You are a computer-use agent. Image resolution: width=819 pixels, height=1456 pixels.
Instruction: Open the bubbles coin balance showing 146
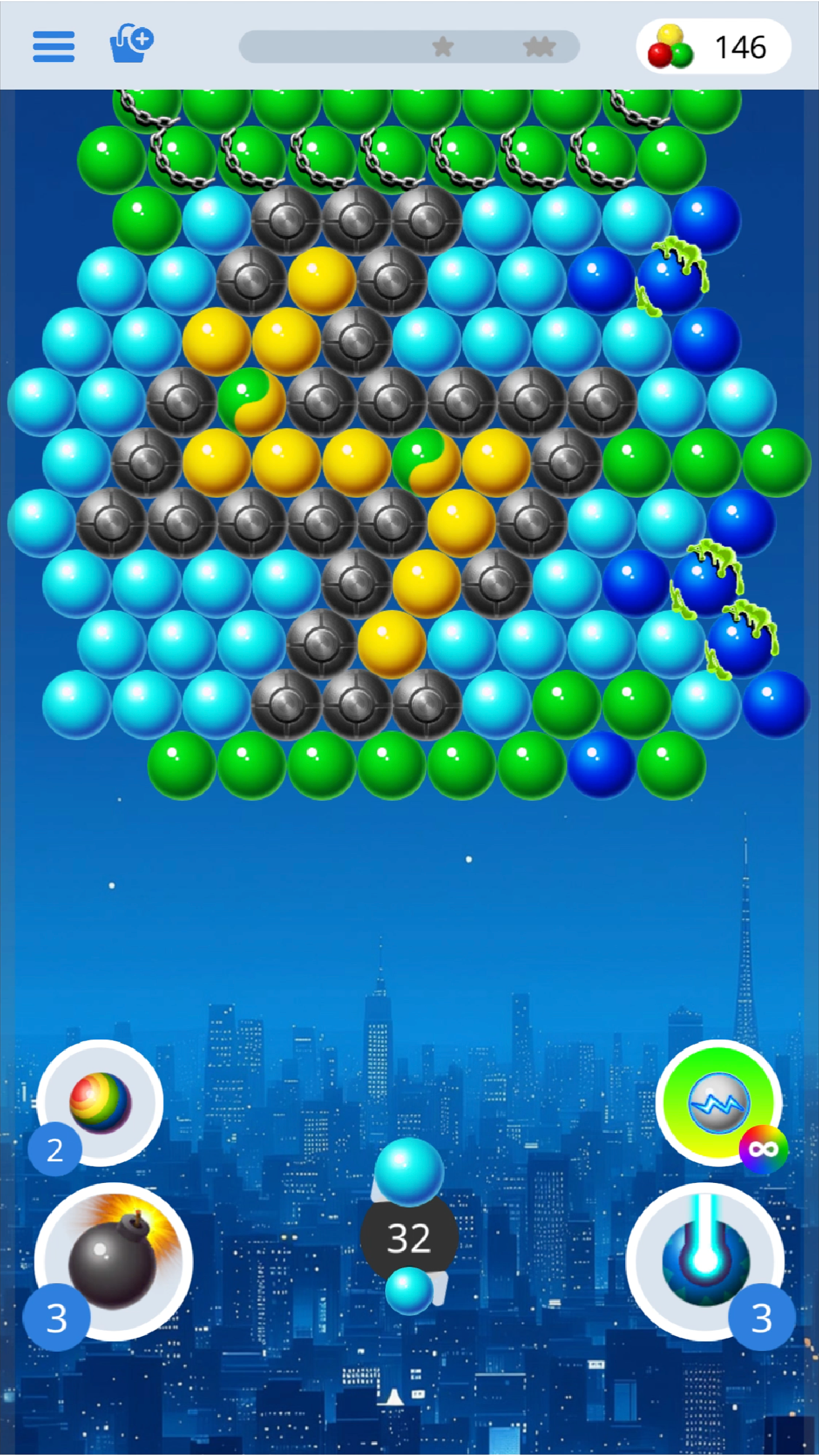click(713, 47)
